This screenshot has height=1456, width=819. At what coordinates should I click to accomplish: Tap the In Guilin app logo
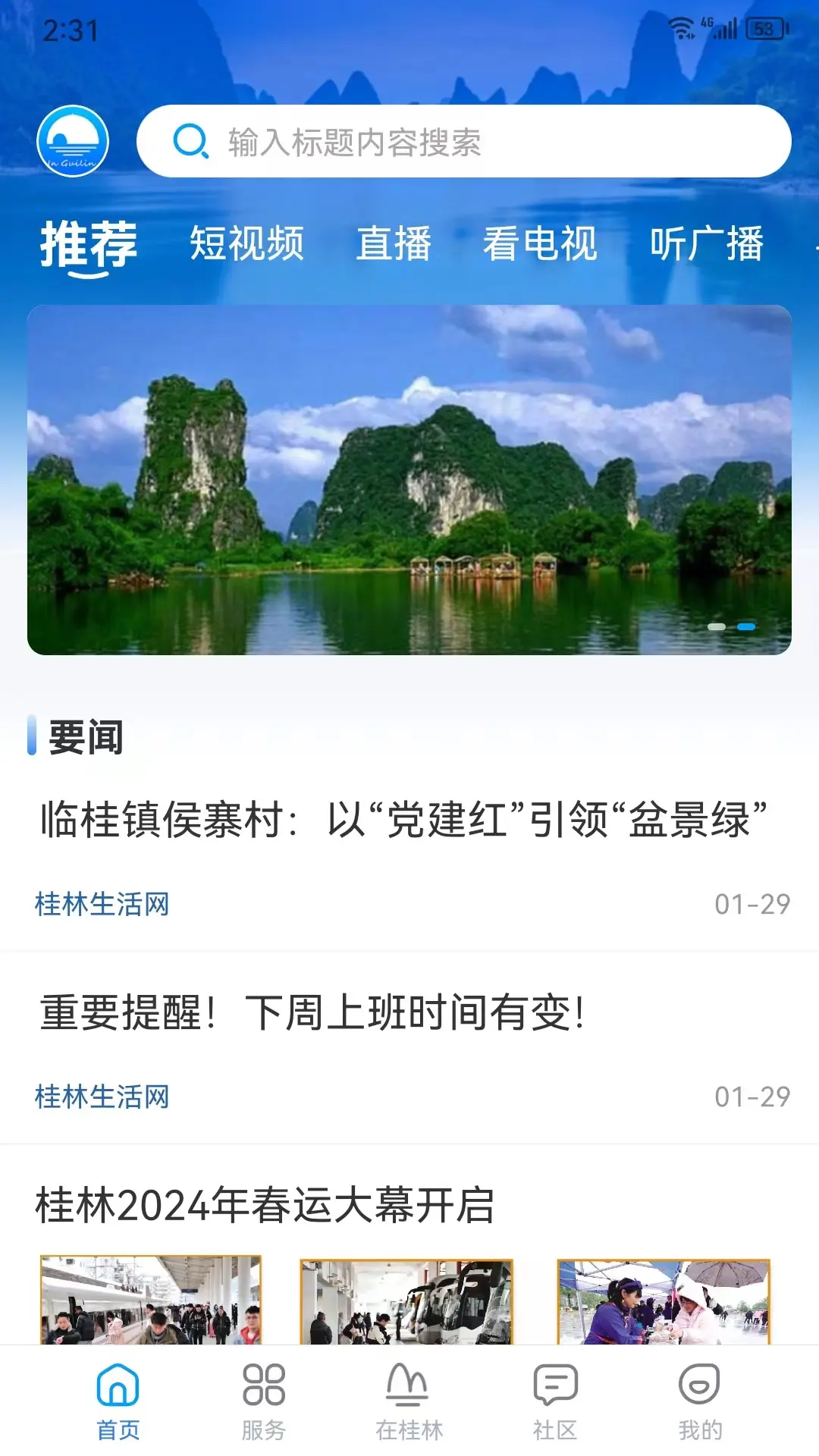[x=74, y=140]
